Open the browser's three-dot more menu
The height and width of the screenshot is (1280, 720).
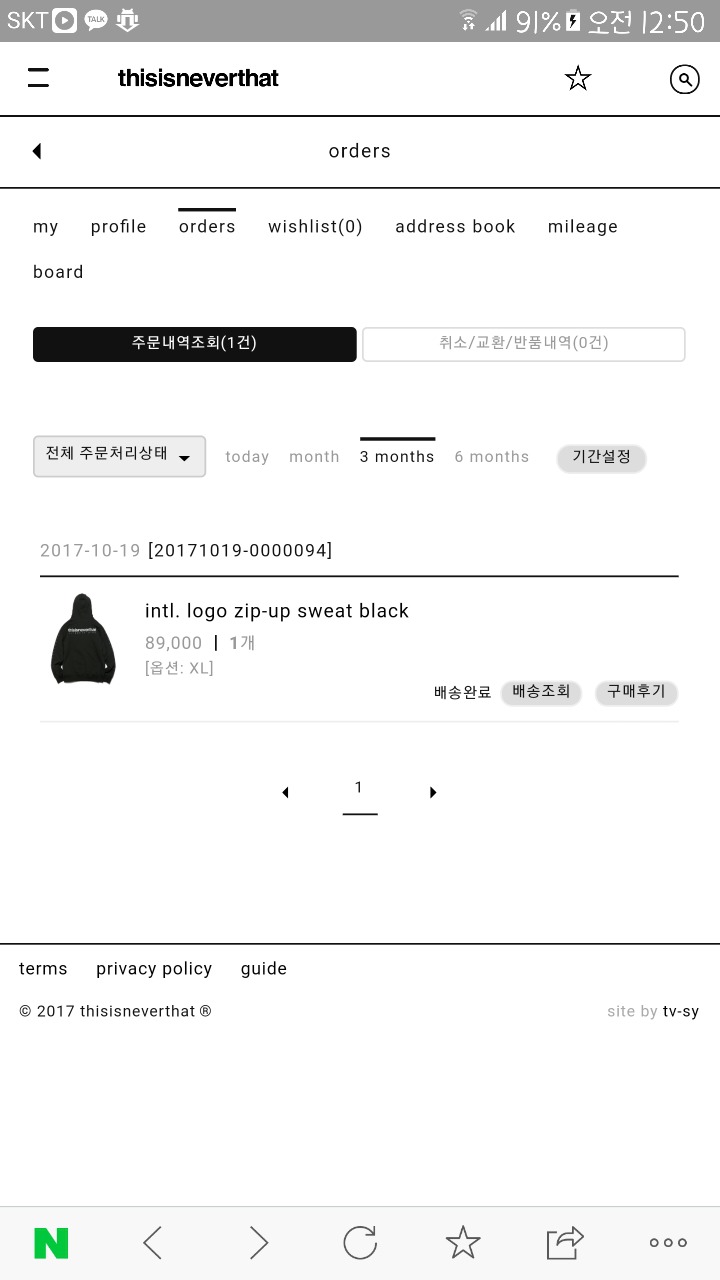click(x=668, y=1243)
